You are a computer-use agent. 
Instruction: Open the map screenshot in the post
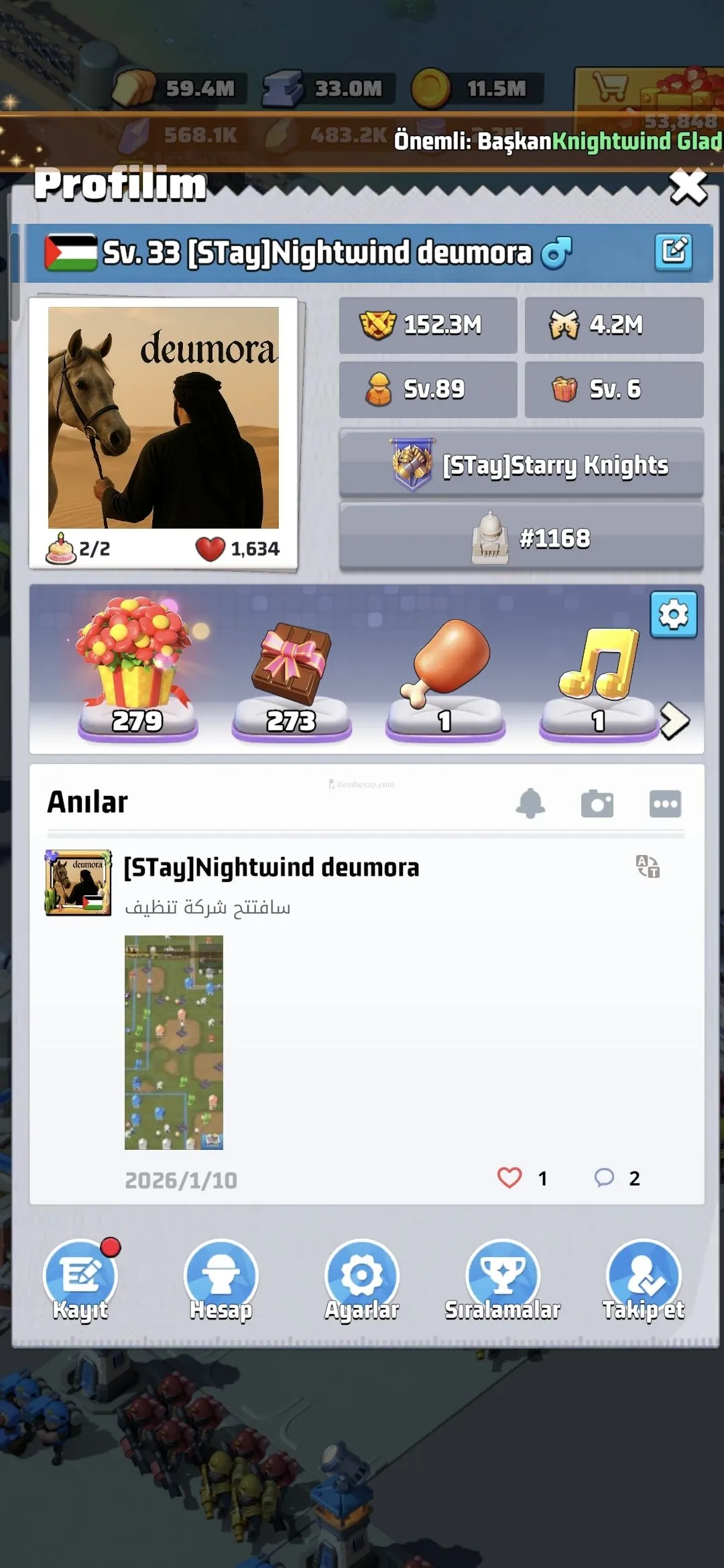pos(174,1042)
